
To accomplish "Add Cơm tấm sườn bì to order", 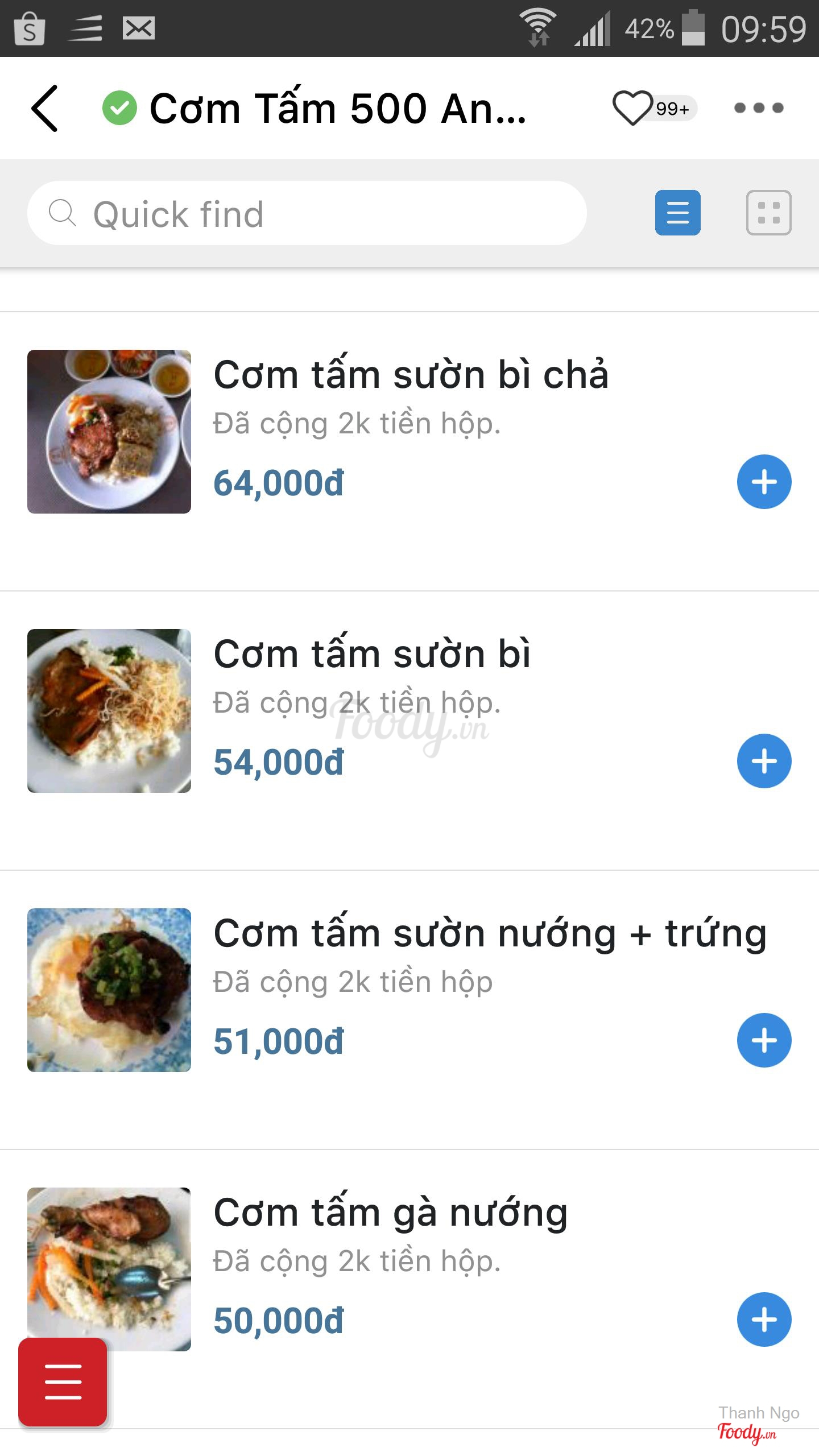I will click(x=764, y=761).
